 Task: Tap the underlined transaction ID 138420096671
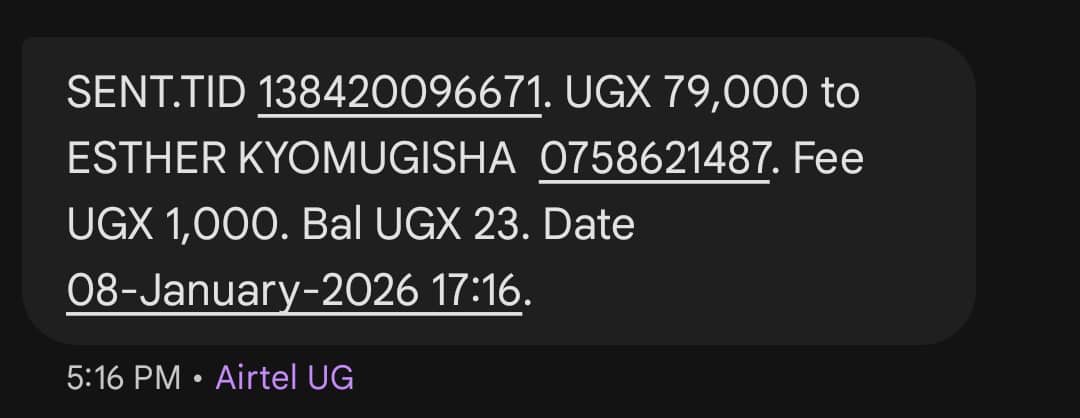(x=399, y=93)
